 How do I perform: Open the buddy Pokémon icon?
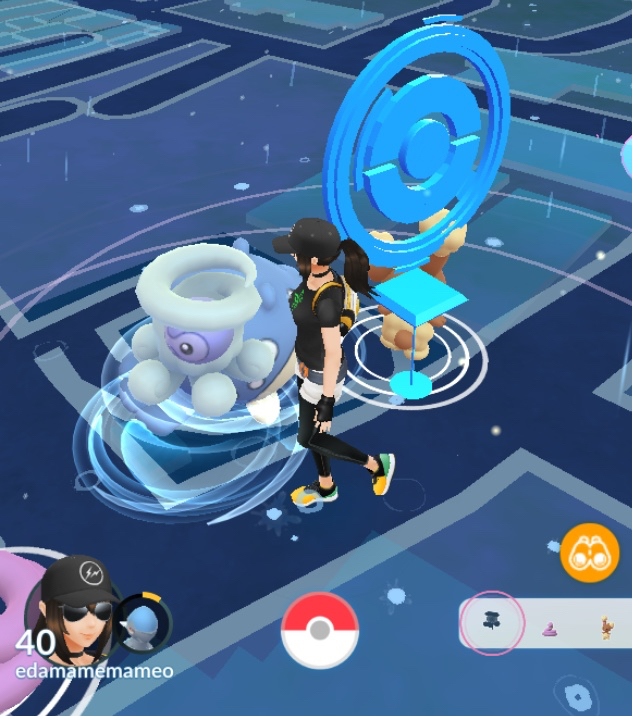tap(143, 622)
